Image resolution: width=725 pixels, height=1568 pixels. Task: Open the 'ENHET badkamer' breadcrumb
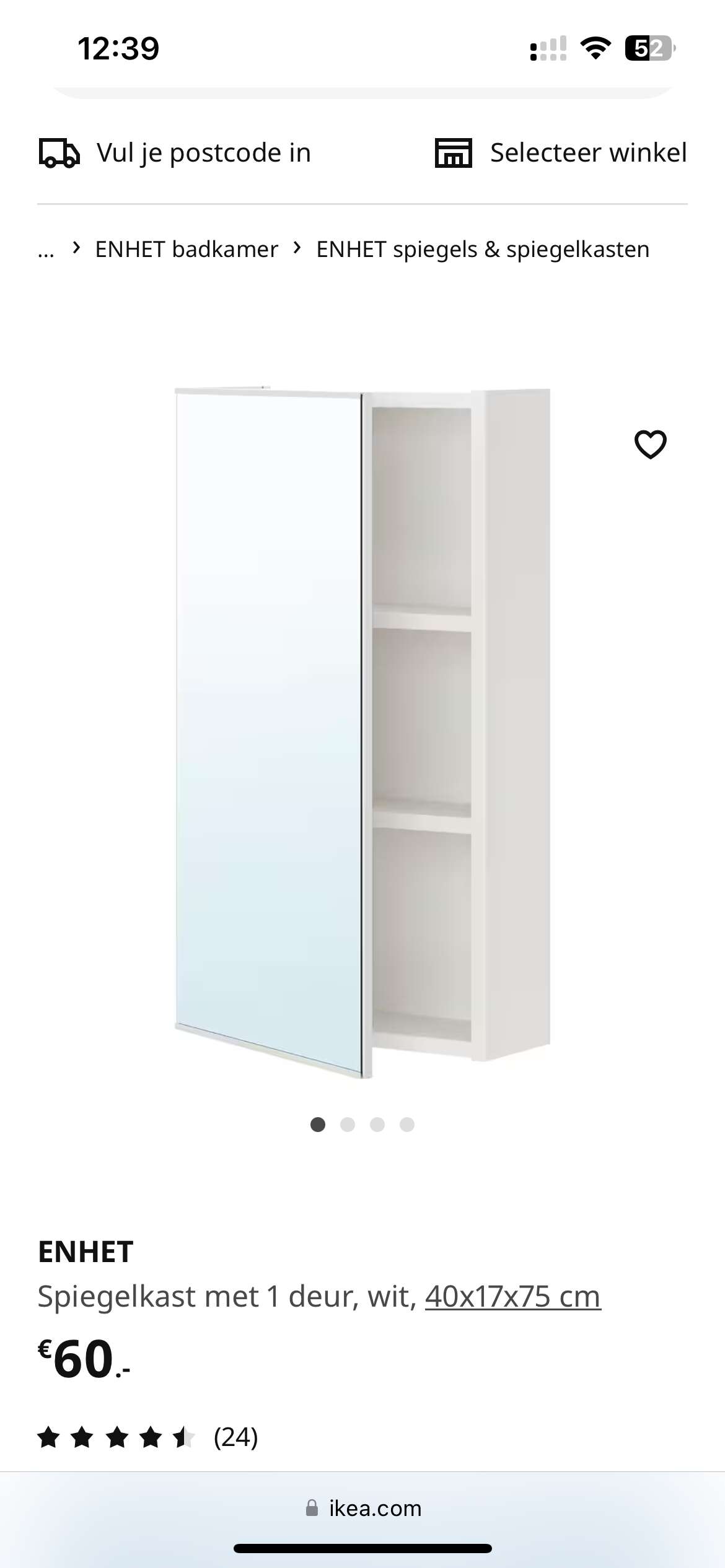[186, 249]
